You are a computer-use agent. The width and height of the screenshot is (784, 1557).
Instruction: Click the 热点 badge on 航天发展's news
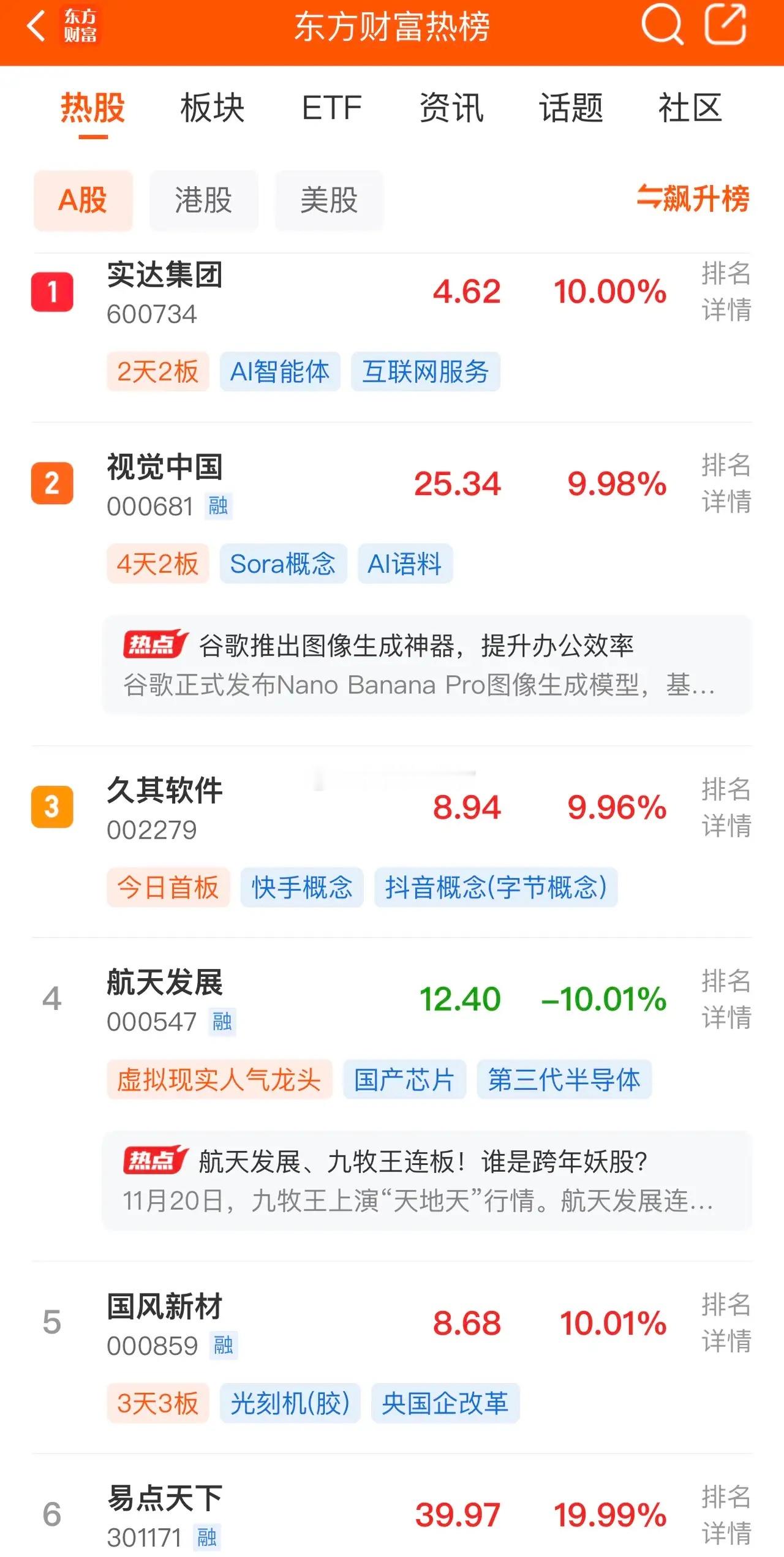coord(154,1157)
